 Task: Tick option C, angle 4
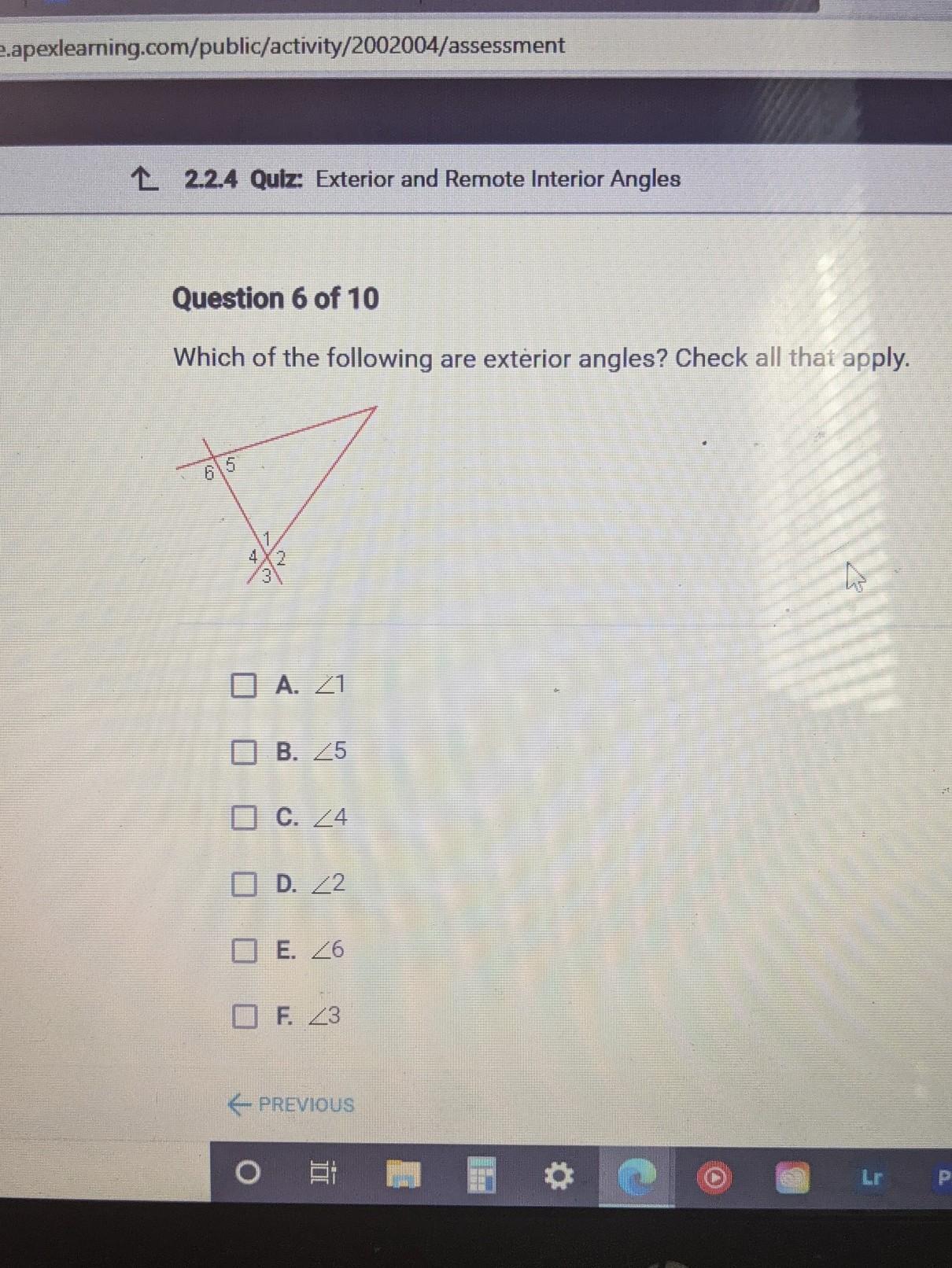[x=243, y=819]
